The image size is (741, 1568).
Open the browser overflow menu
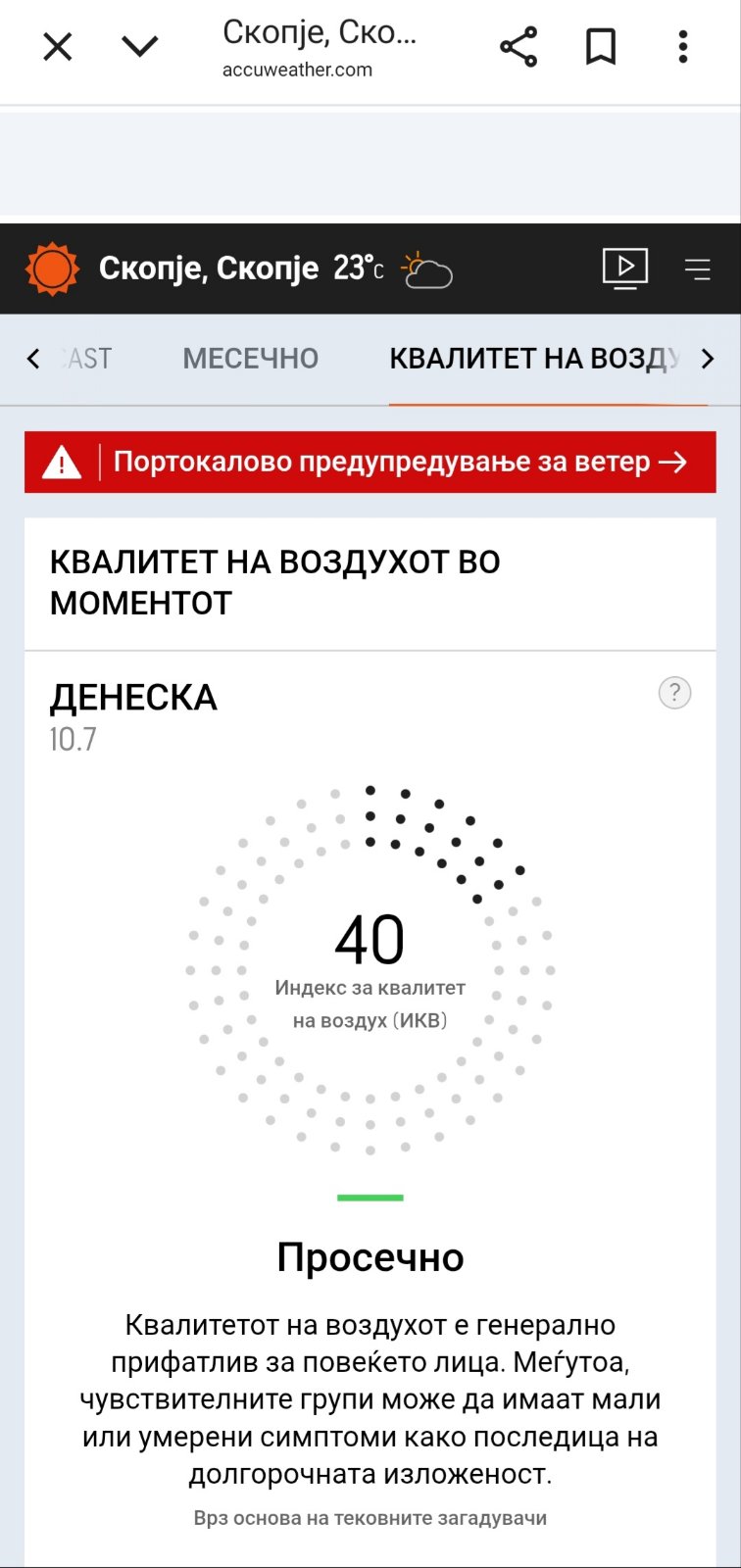coord(683,46)
